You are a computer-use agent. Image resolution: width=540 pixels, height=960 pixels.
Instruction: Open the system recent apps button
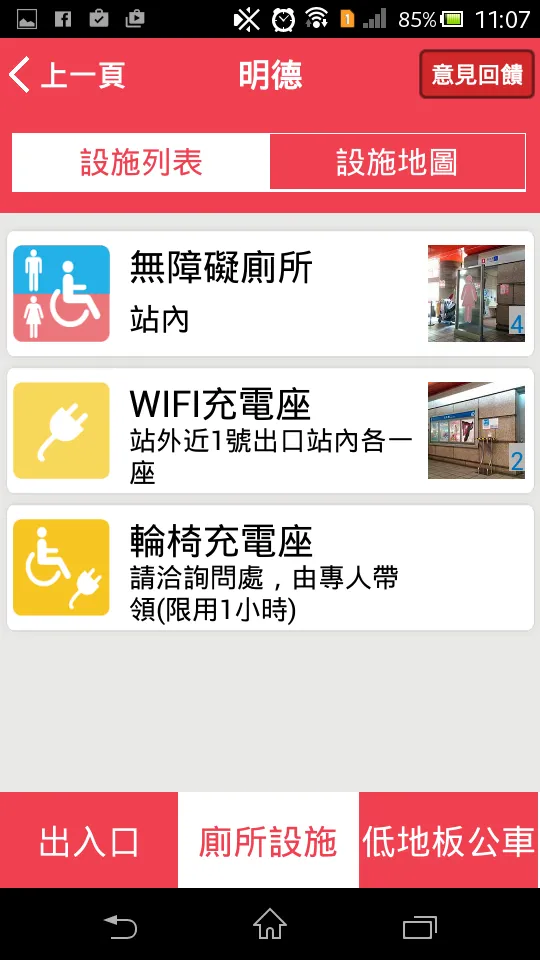[420, 926]
